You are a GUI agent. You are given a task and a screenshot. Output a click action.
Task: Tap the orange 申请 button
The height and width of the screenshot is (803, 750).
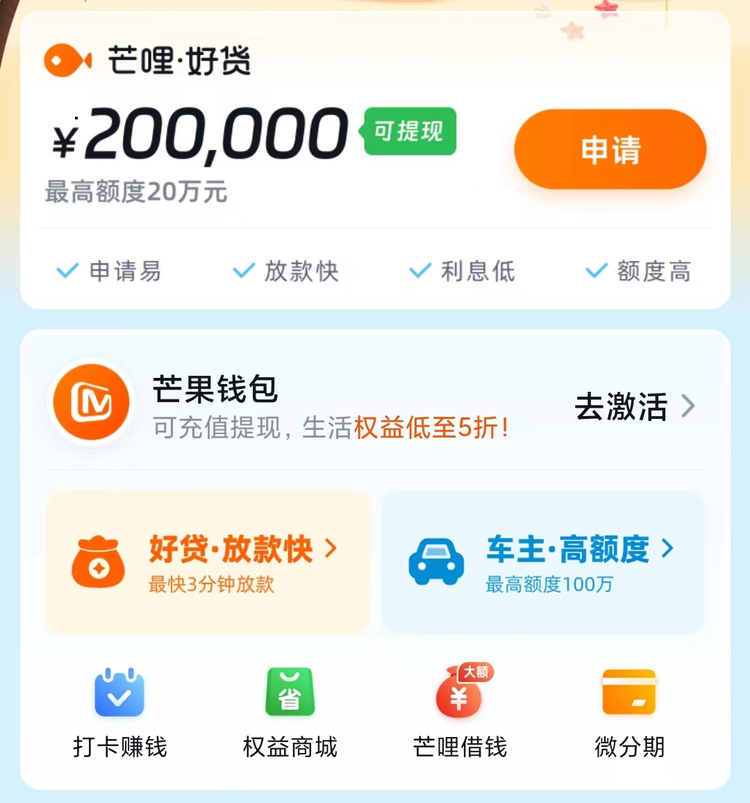tap(610, 150)
